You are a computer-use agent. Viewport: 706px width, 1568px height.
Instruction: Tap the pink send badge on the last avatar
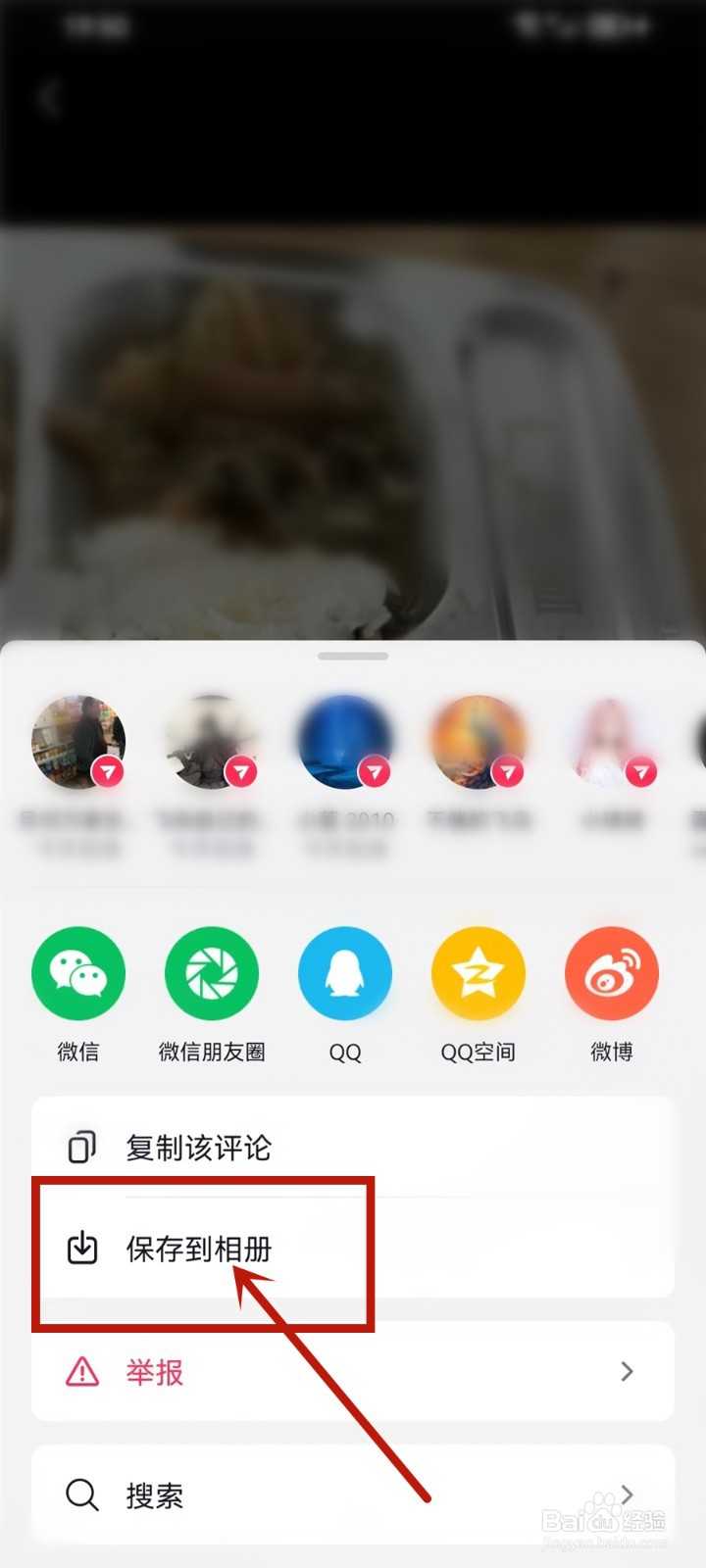tap(642, 771)
